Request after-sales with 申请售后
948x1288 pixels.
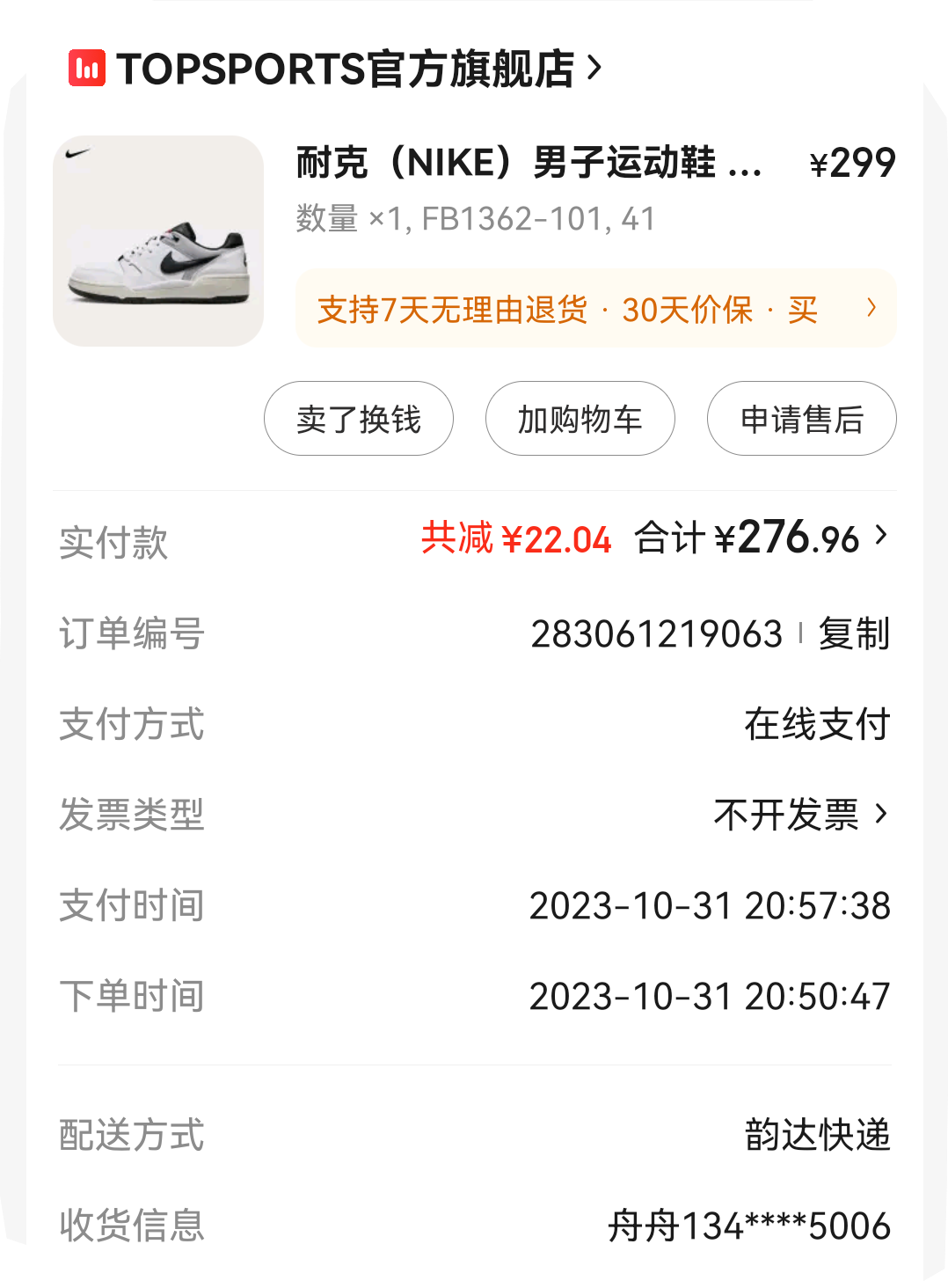tap(801, 419)
